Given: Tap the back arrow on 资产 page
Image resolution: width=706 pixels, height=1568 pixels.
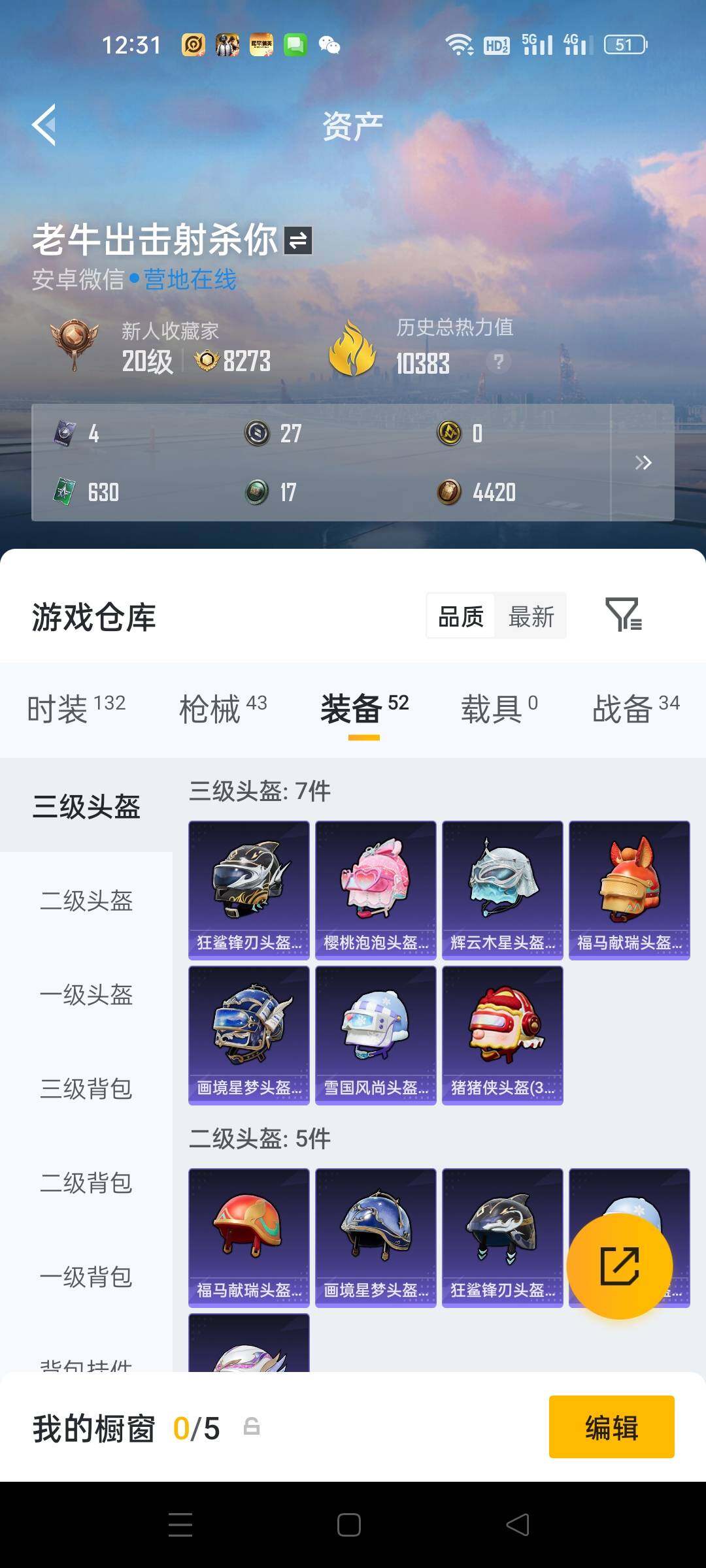Looking at the screenshot, I should tap(44, 125).
